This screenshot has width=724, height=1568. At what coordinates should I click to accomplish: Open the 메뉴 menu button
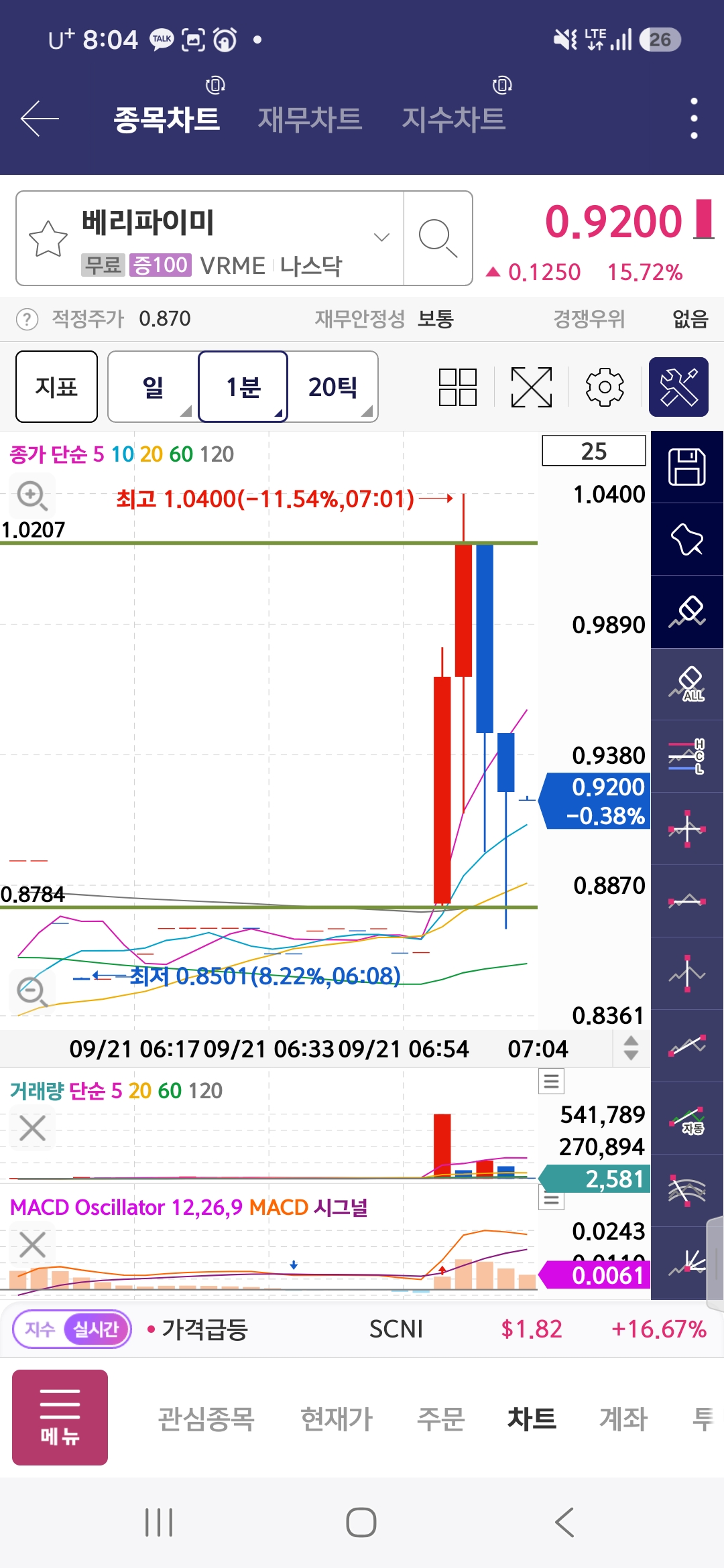pos(60,1417)
